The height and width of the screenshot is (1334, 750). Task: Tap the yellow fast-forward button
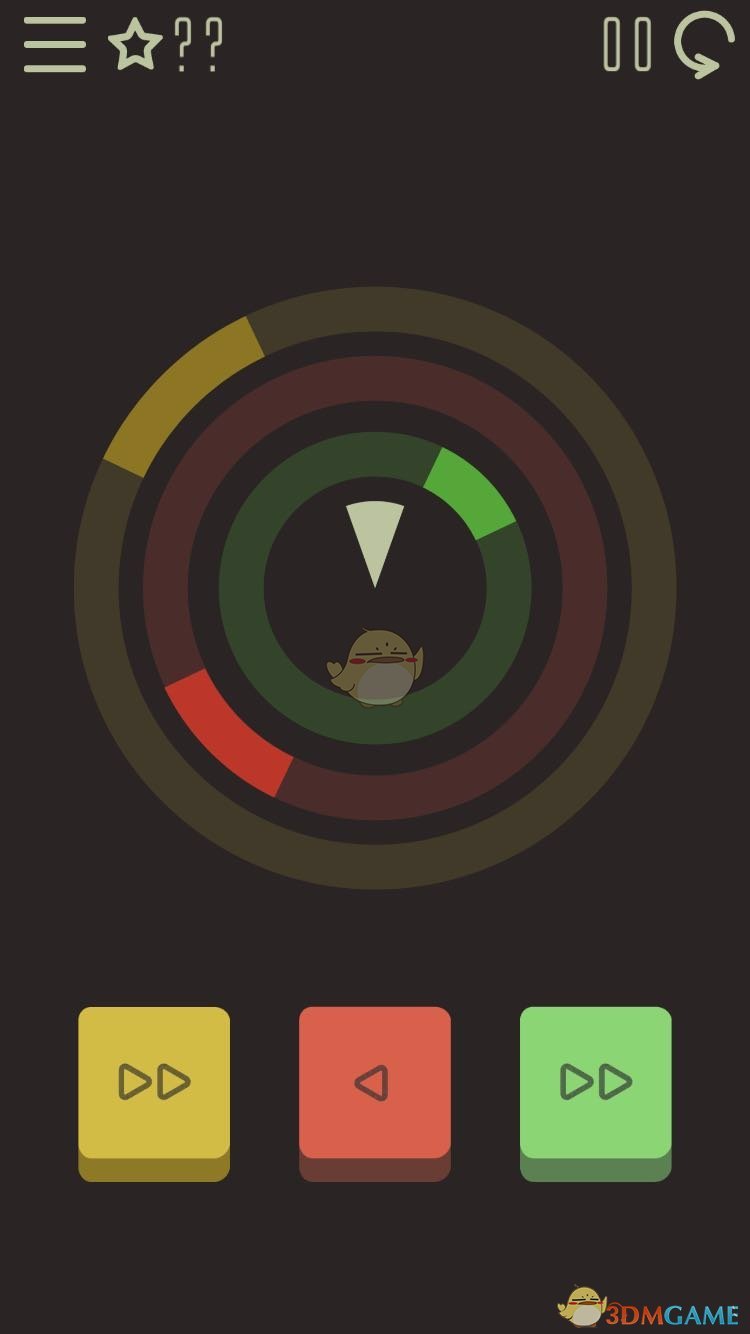click(x=154, y=1083)
